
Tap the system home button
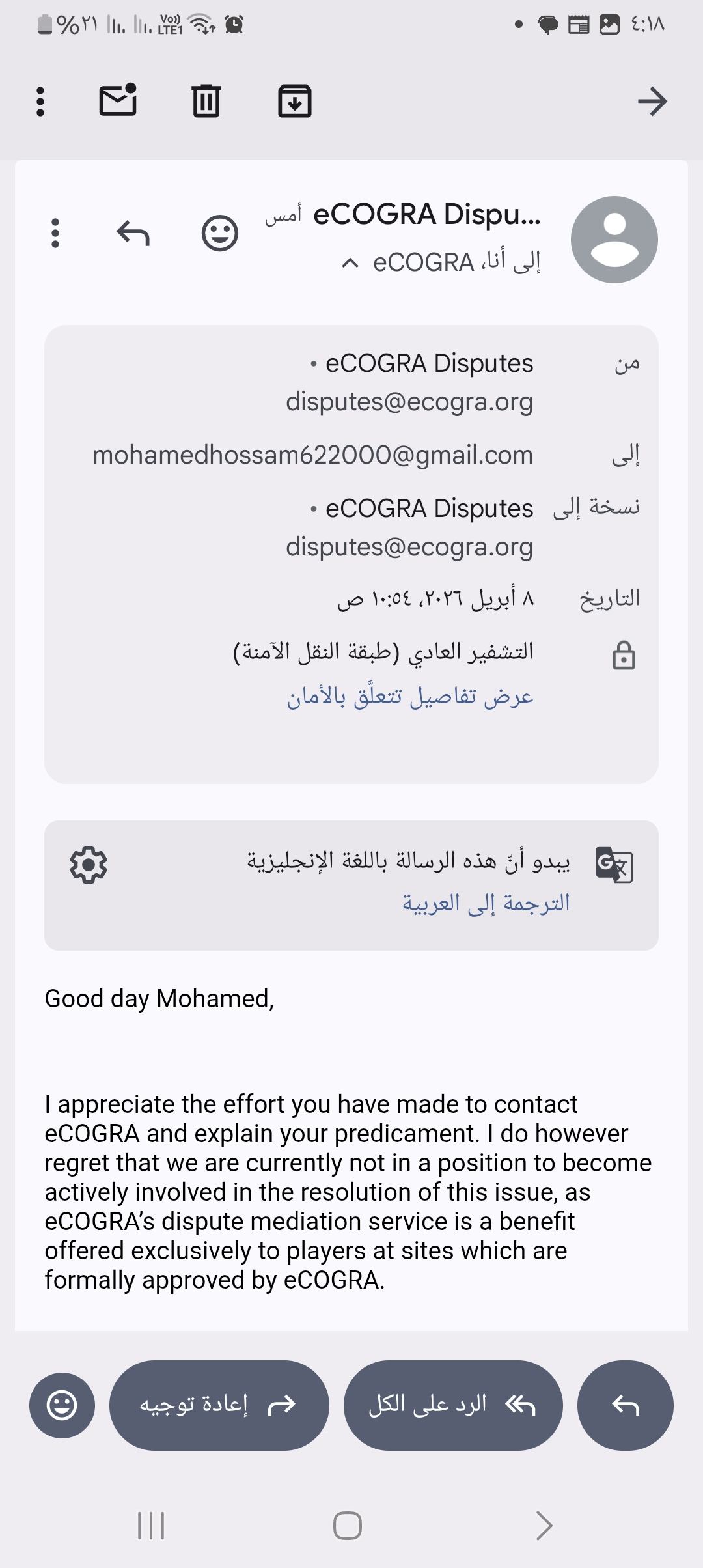point(347,1525)
